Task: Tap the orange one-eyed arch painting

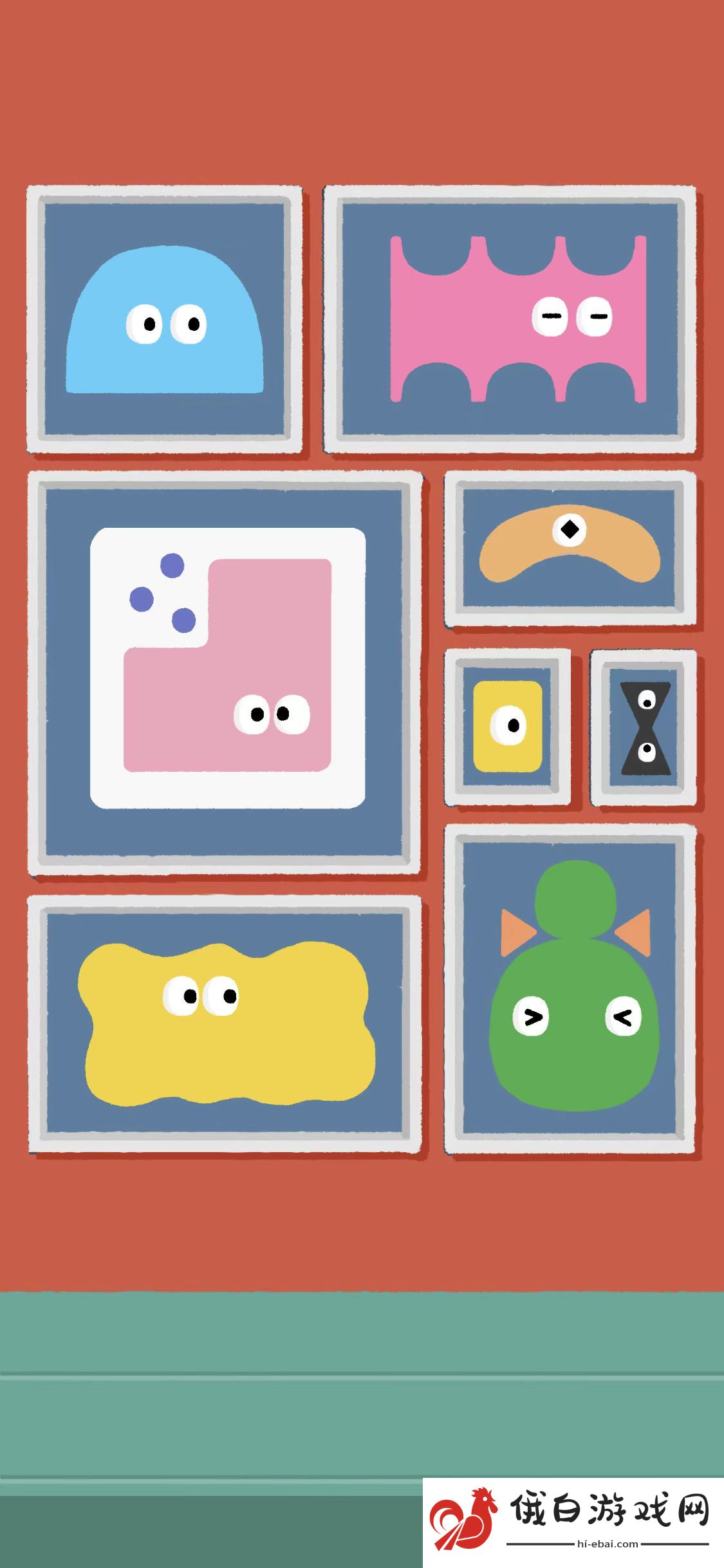Action: click(x=570, y=548)
